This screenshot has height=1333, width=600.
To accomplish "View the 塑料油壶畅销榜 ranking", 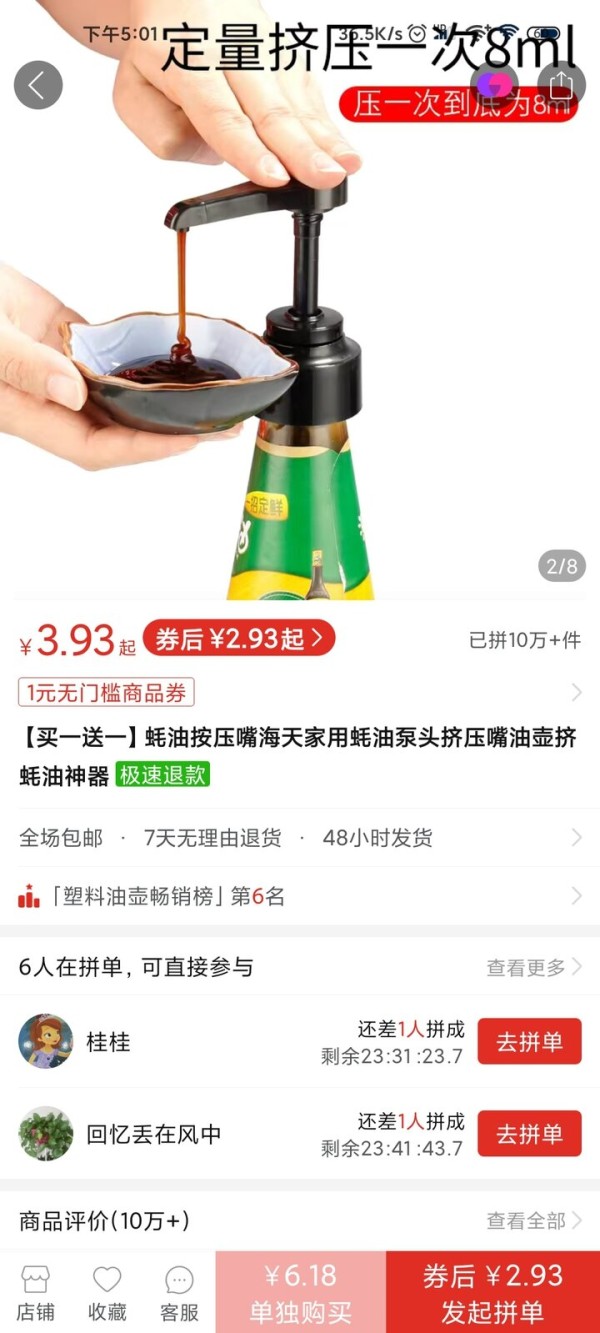I will pos(300,896).
